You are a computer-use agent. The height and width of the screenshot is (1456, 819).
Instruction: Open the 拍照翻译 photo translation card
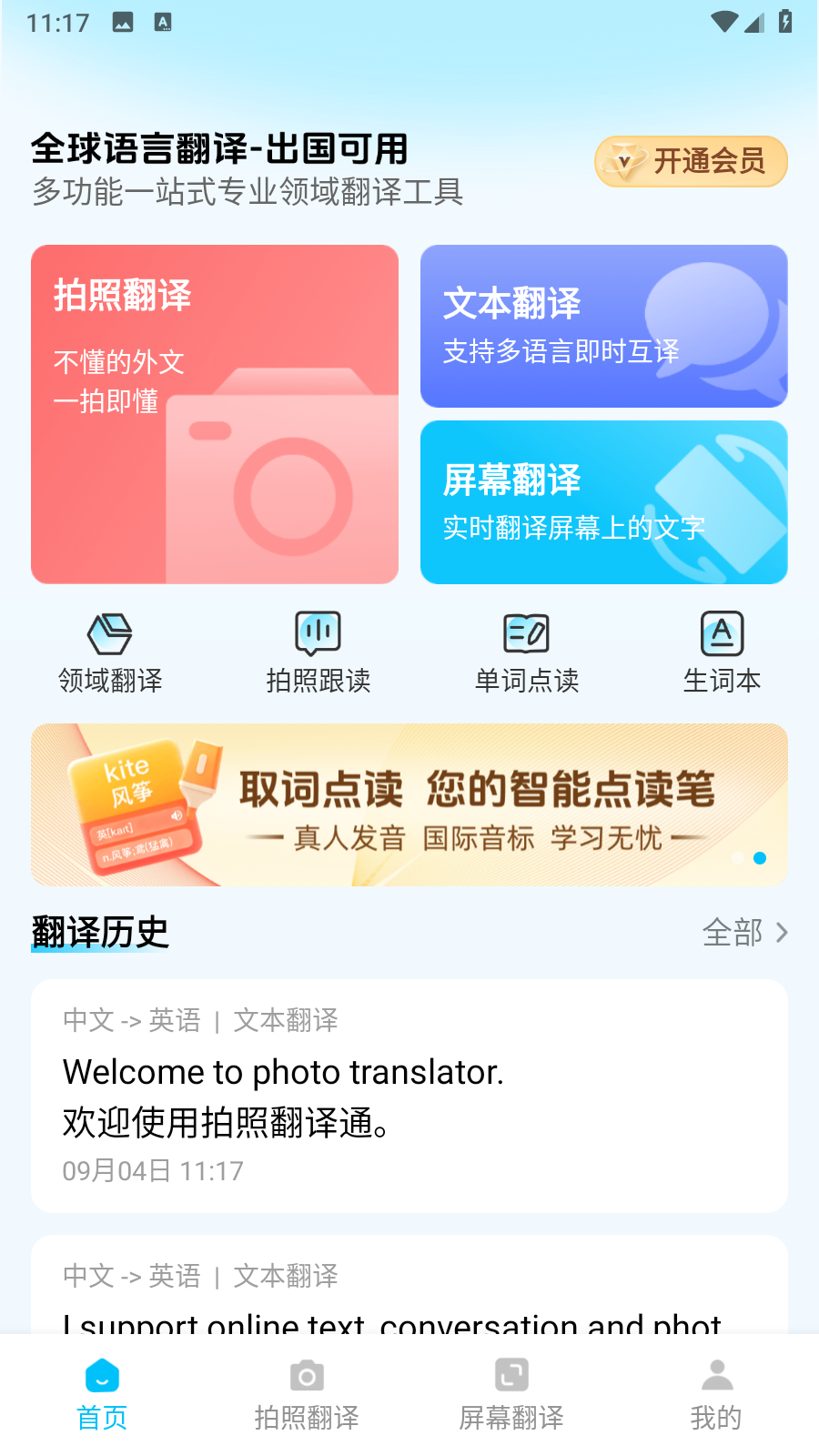[x=215, y=414]
